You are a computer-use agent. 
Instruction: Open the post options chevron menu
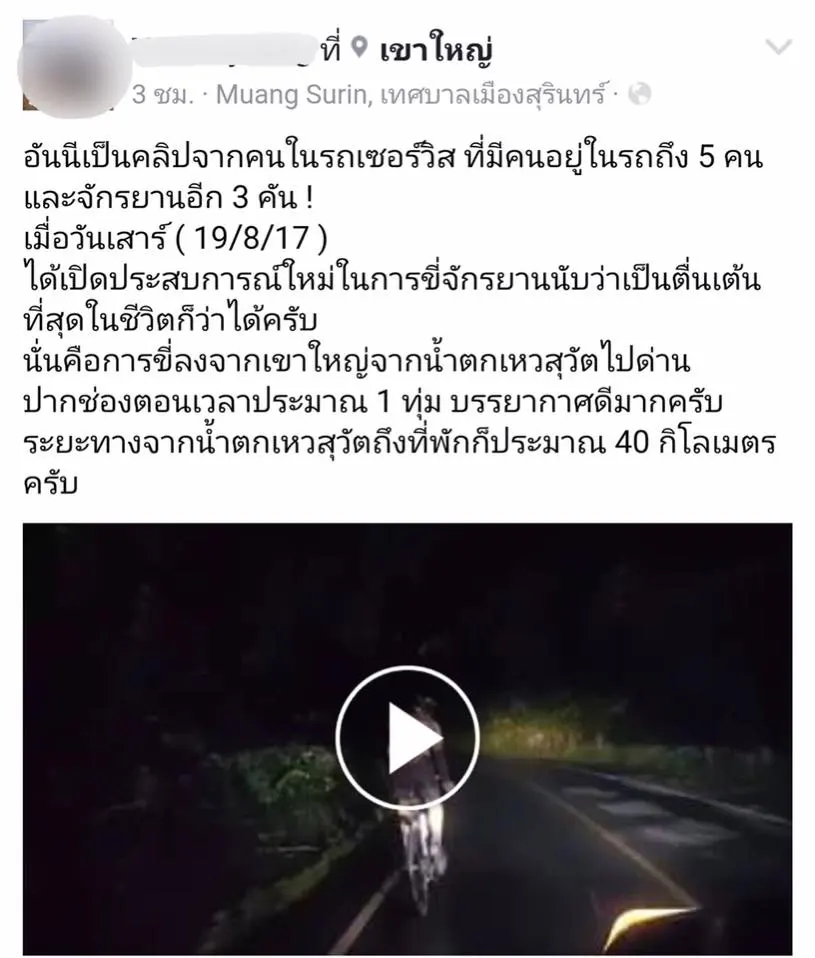coord(777,47)
